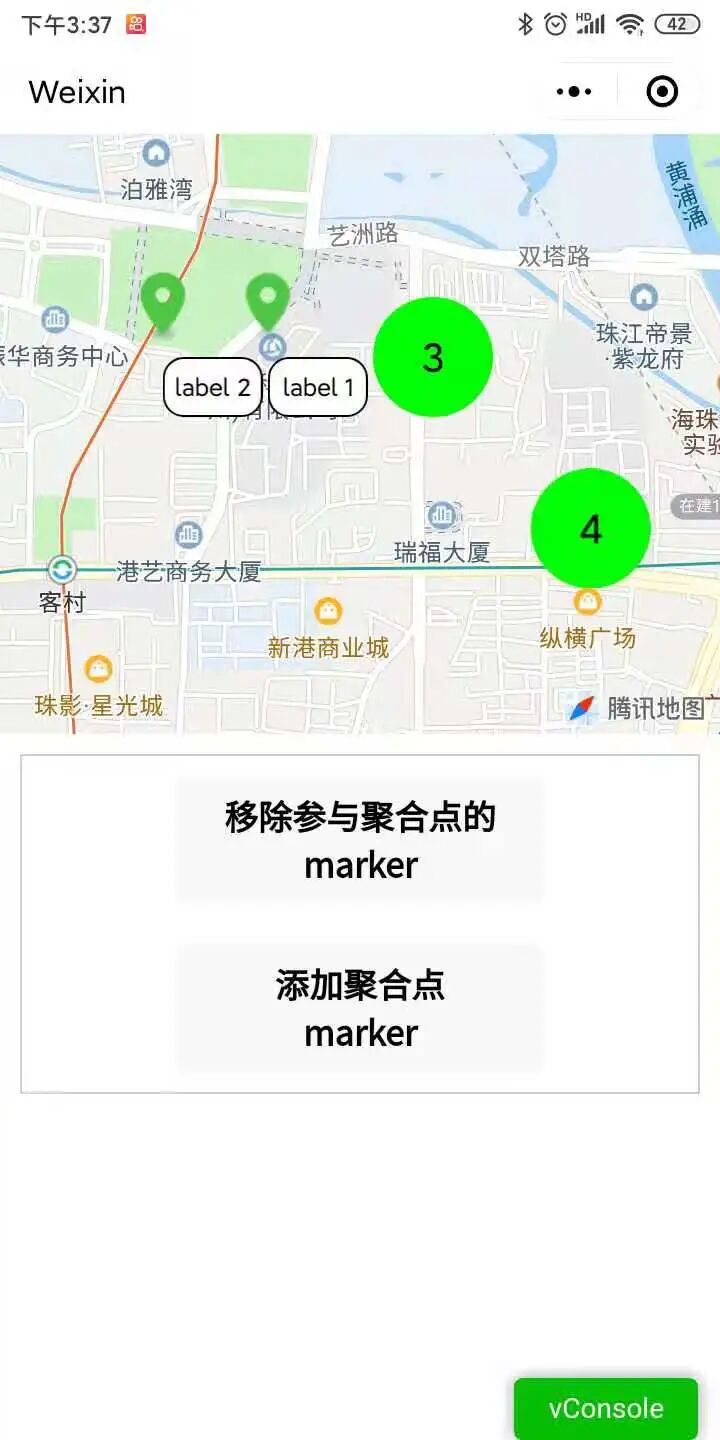Select the map pin above label 2

coord(162,302)
